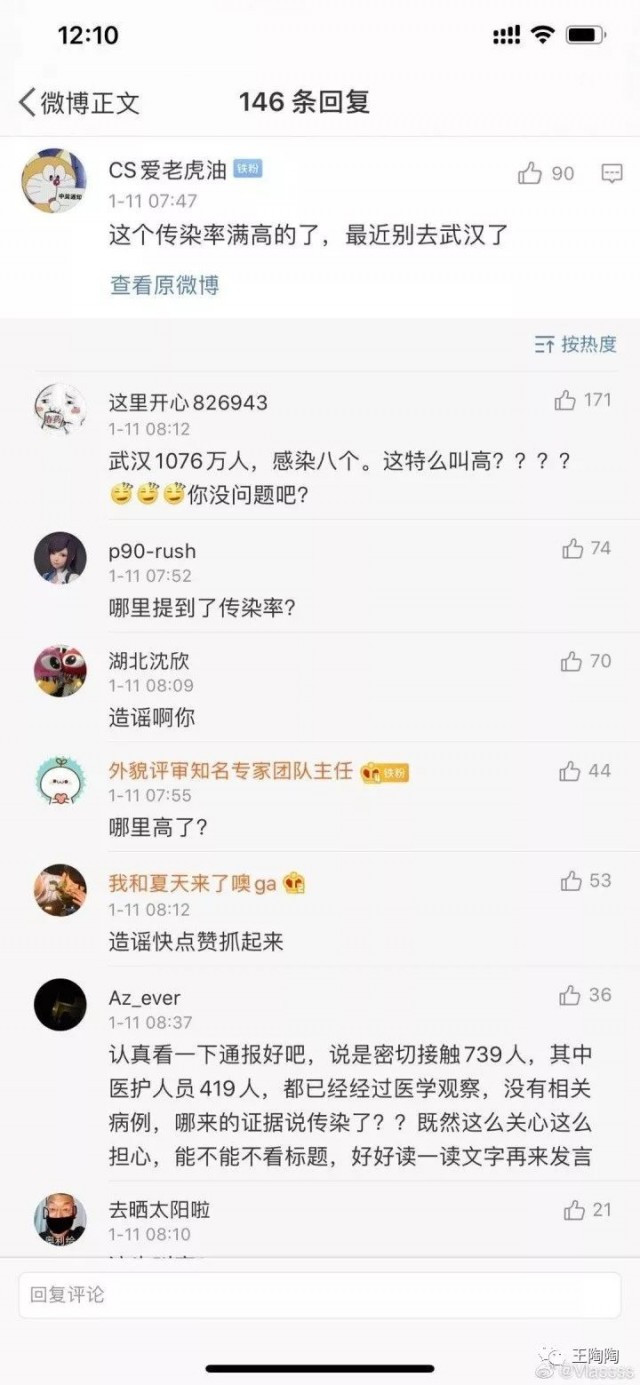This screenshot has width=640, height=1385.
Task: Like the reply from 湖北沈欣
Action: pos(572,661)
